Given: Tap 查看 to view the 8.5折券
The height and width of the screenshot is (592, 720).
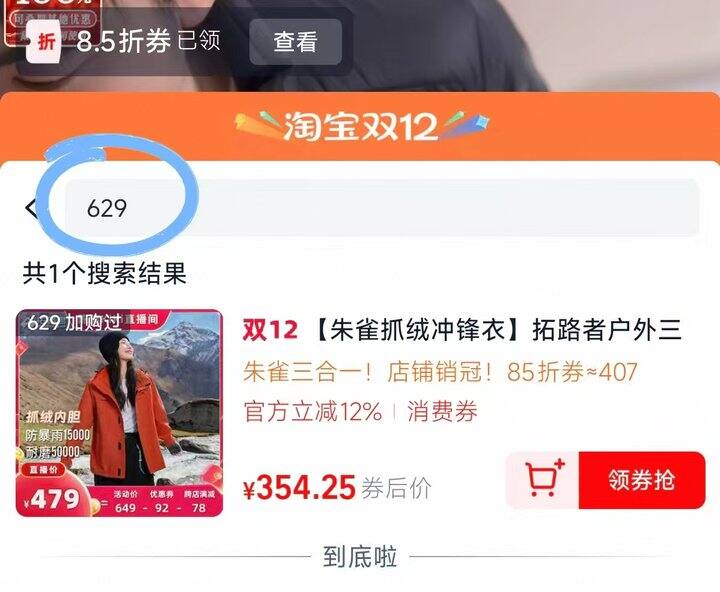Looking at the screenshot, I should pos(295,42).
